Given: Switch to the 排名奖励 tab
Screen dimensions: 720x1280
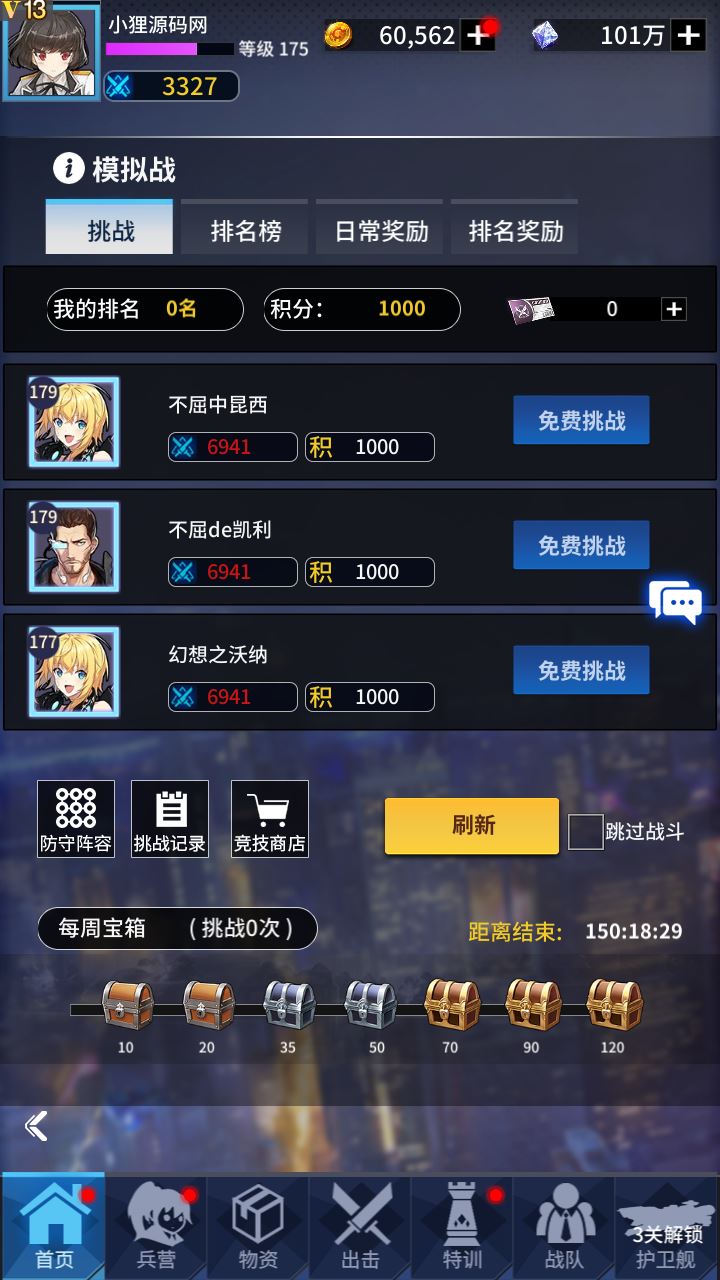Looking at the screenshot, I should [516, 231].
